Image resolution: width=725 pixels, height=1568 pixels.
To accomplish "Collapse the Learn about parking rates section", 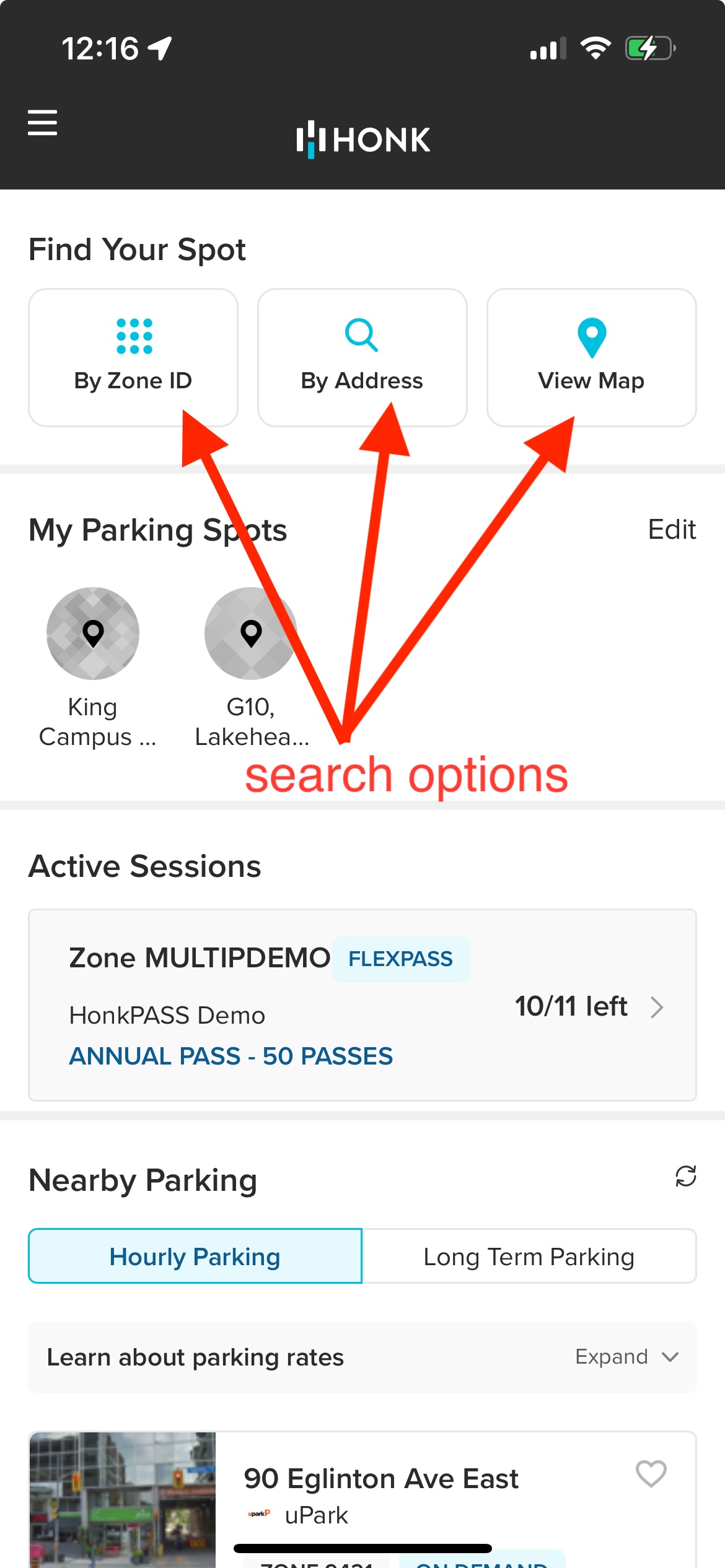I will [626, 1356].
